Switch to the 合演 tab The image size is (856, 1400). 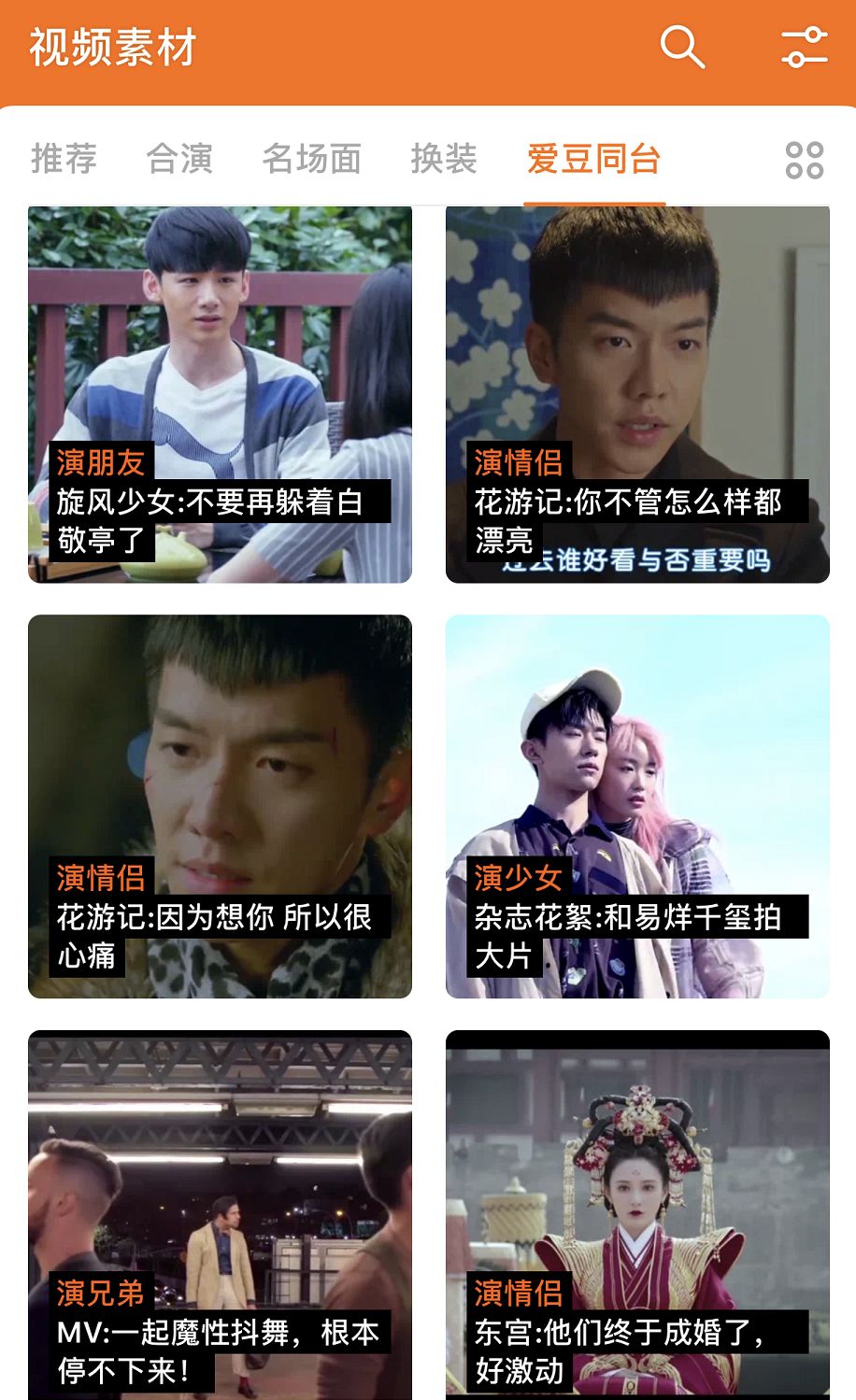[x=179, y=159]
